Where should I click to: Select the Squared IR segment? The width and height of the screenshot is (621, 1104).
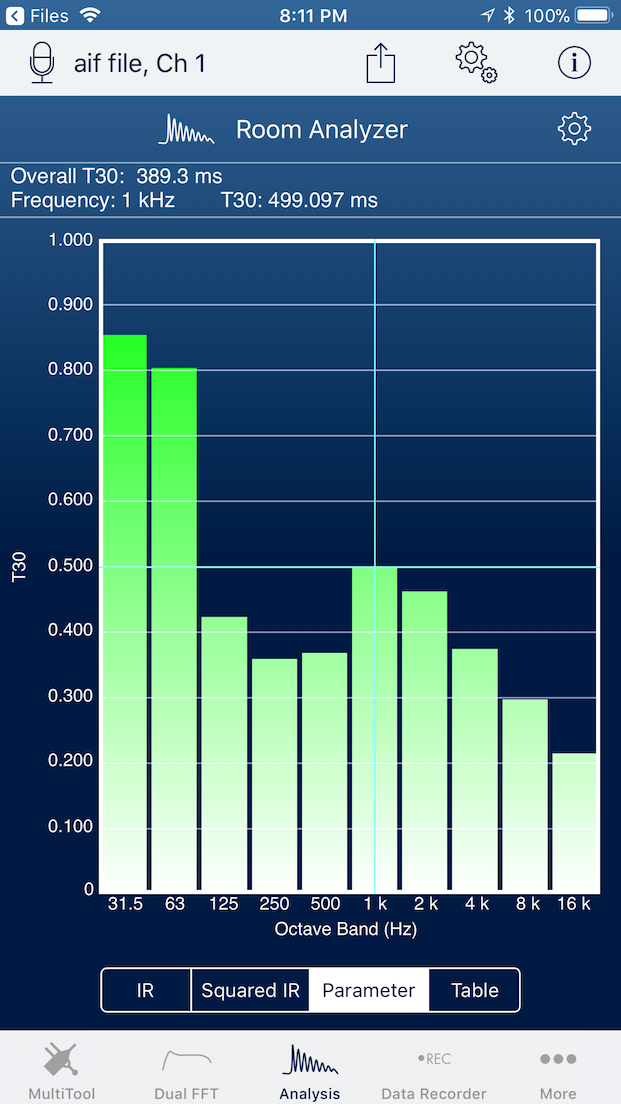coord(250,990)
